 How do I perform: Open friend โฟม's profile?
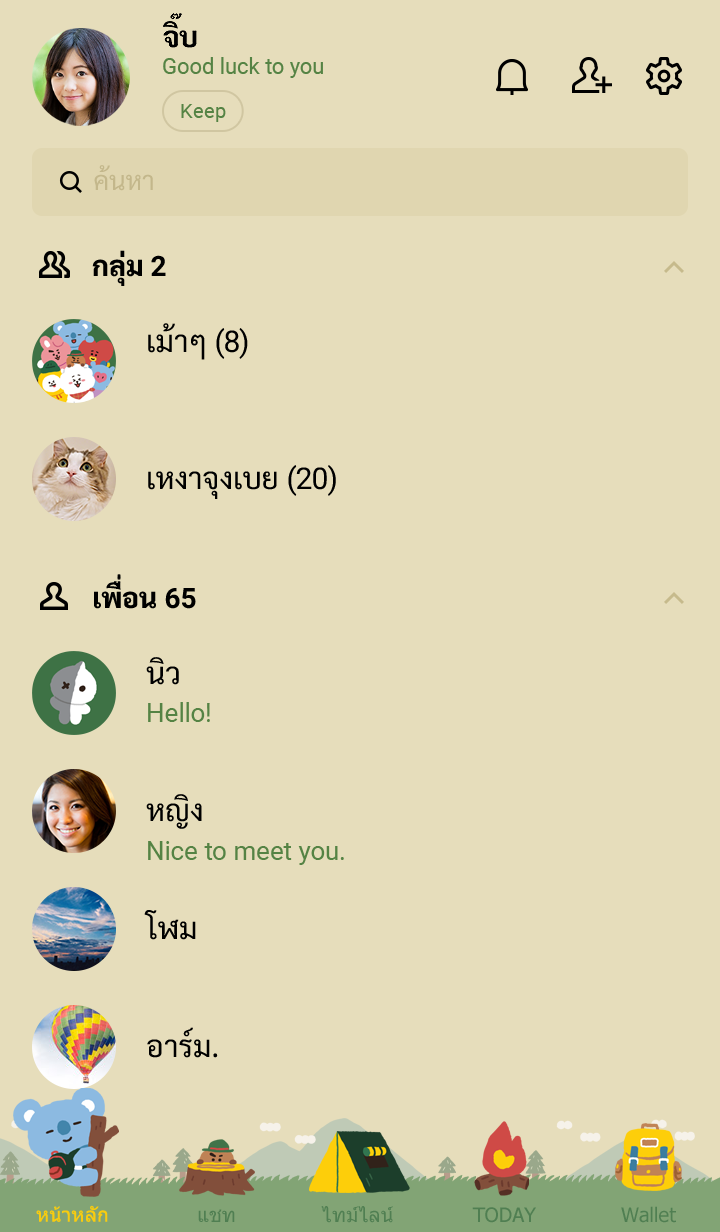[x=171, y=929]
